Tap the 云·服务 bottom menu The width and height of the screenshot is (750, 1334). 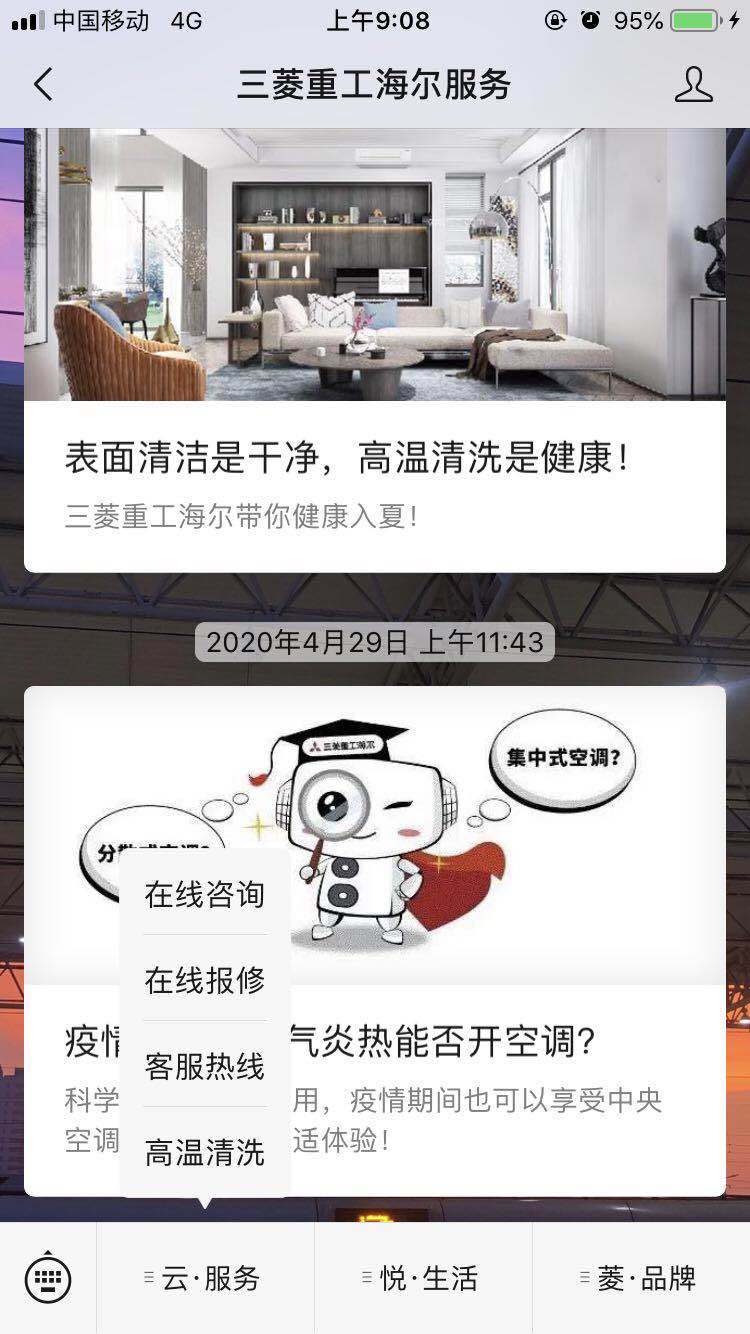(x=205, y=1278)
